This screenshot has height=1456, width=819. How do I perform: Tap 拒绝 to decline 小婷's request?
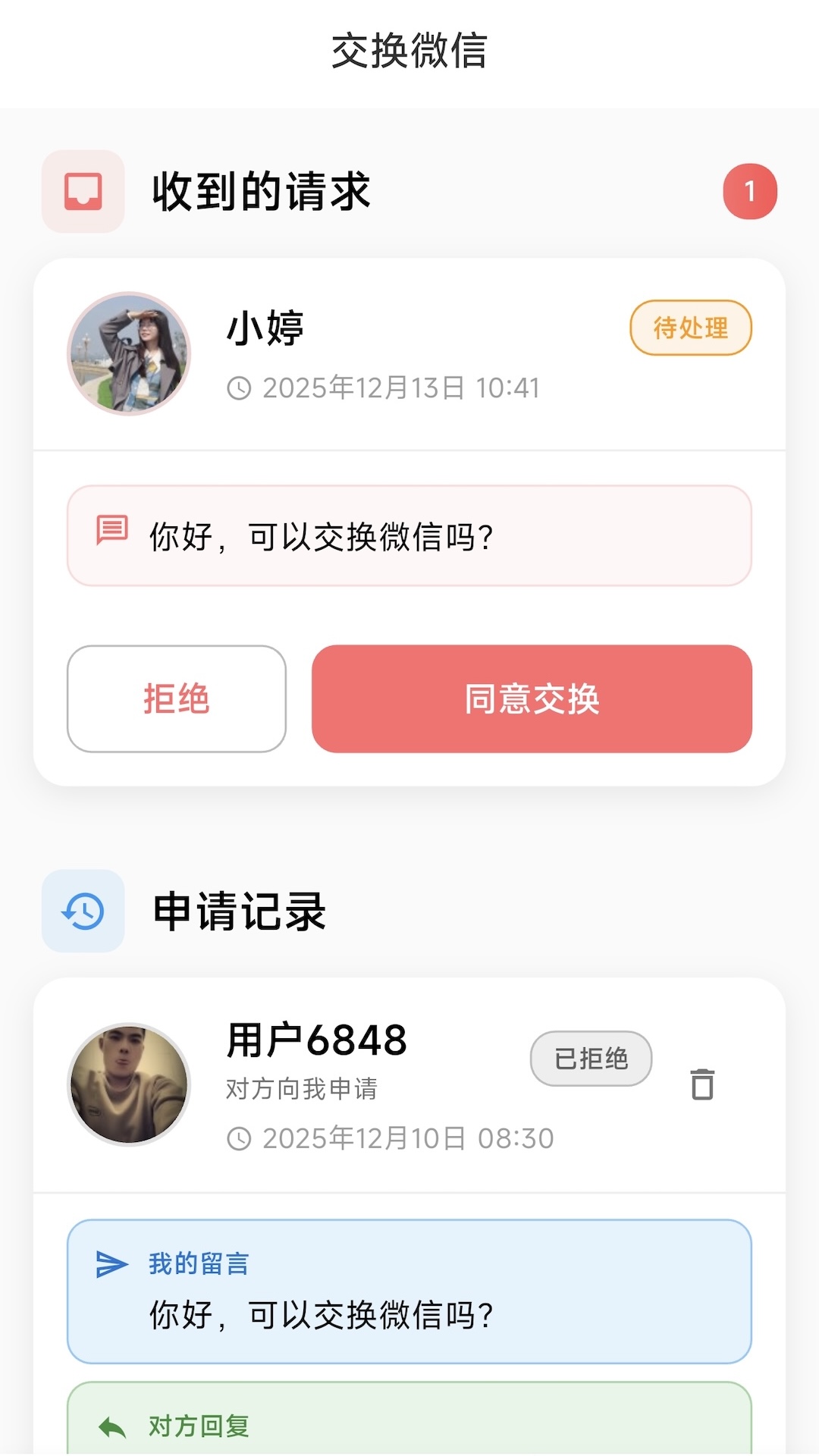(x=176, y=700)
